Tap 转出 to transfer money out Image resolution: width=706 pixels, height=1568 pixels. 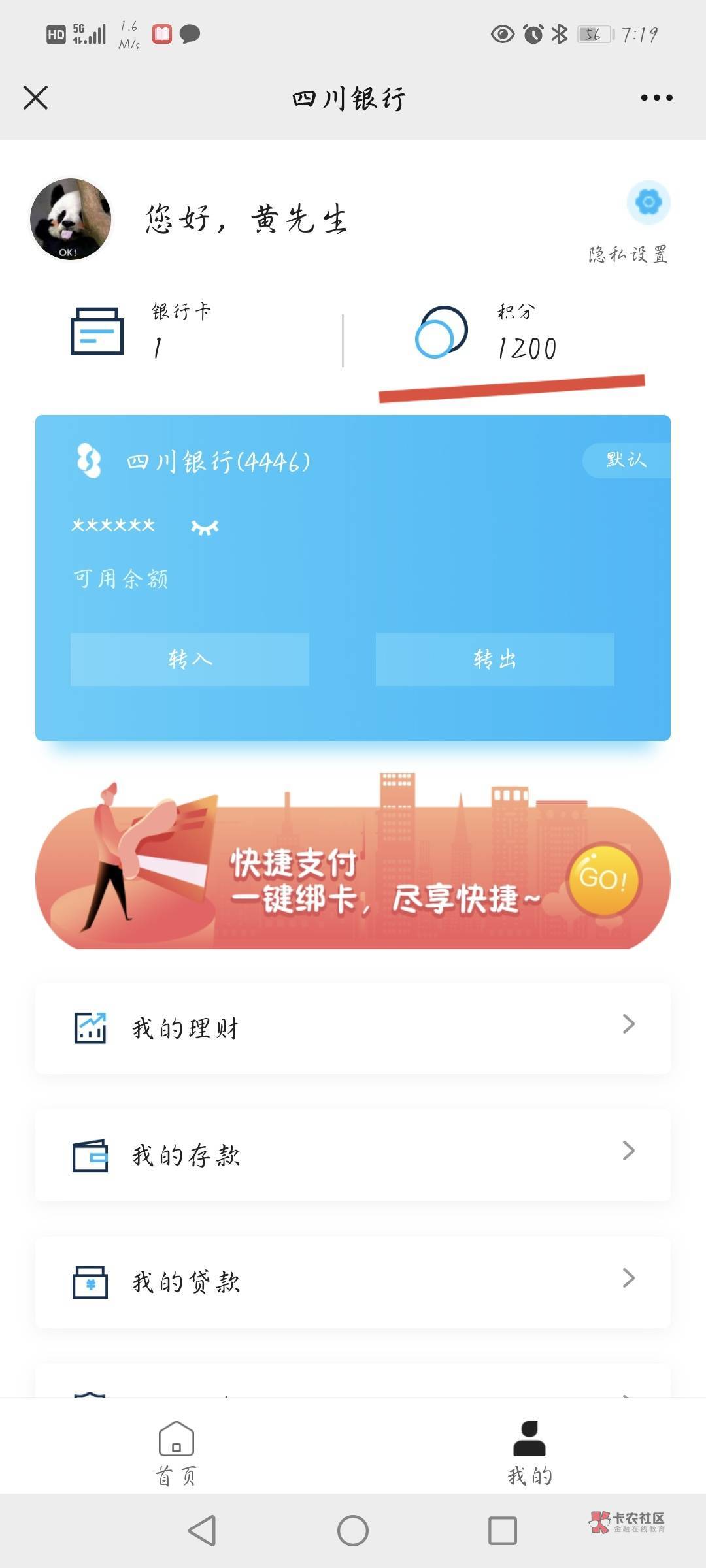(x=495, y=659)
